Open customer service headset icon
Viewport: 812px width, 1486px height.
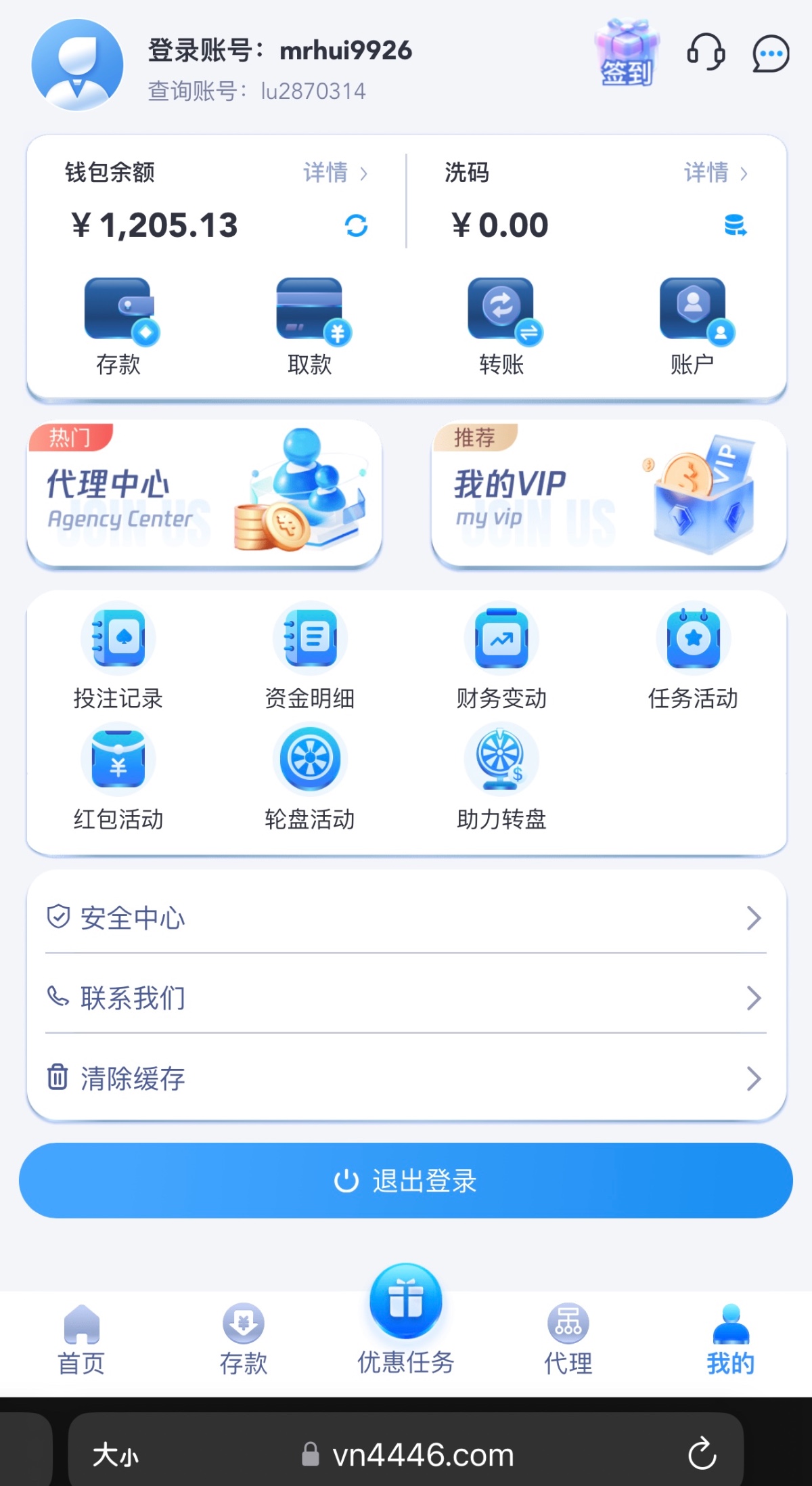[706, 53]
